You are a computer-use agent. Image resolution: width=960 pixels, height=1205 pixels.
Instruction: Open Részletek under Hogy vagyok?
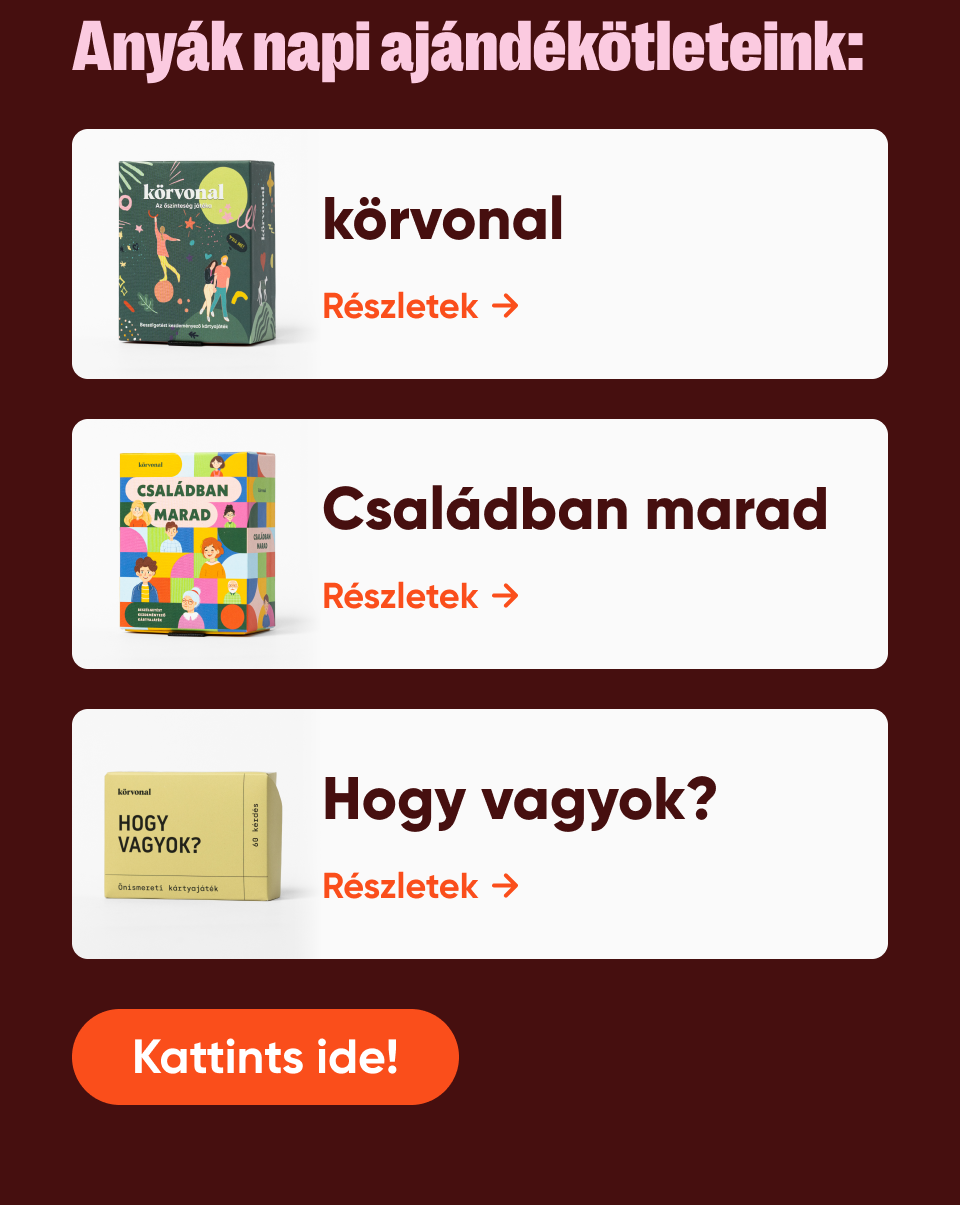pyautogui.click(x=420, y=886)
